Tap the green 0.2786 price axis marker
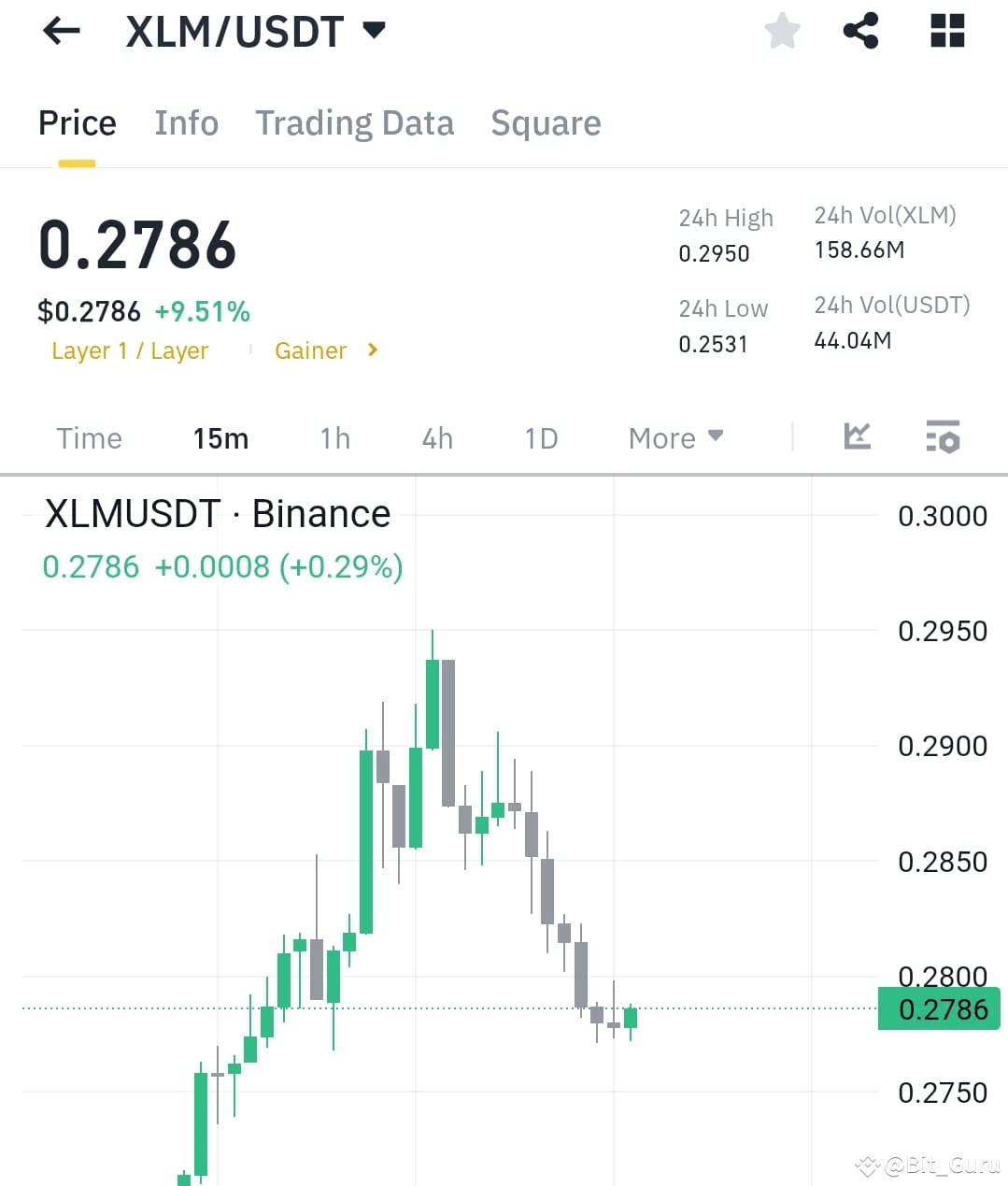This screenshot has width=1008, height=1186. coord(938,1009)
